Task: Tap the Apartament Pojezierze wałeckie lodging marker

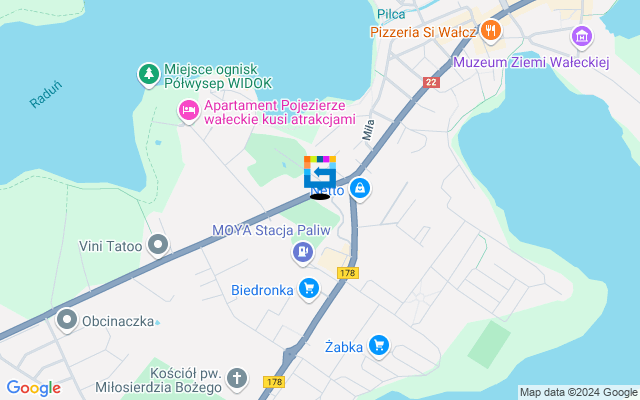Action: [188, 109]
